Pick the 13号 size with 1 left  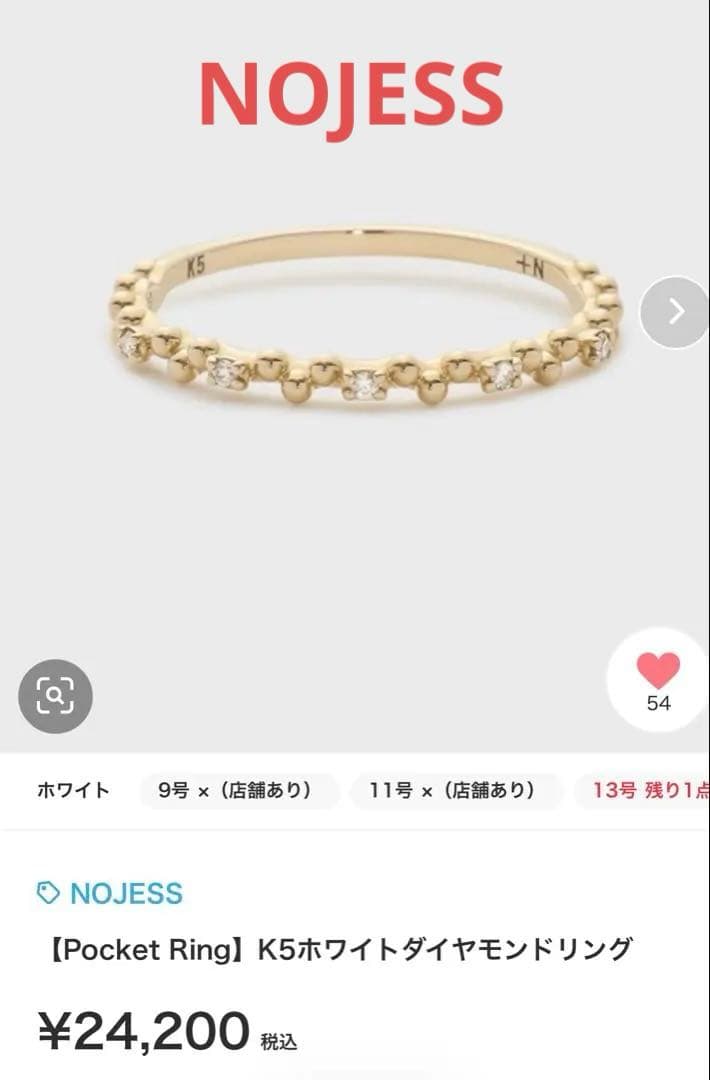[646, 790]
